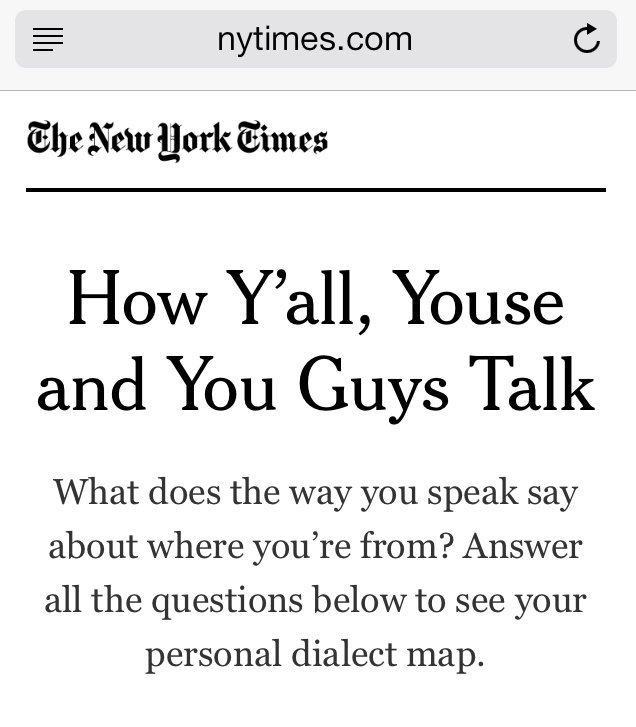Open Safari reader view icon
Image resolution: width=636 pixels, height=727 pixels.
[48, 40]
